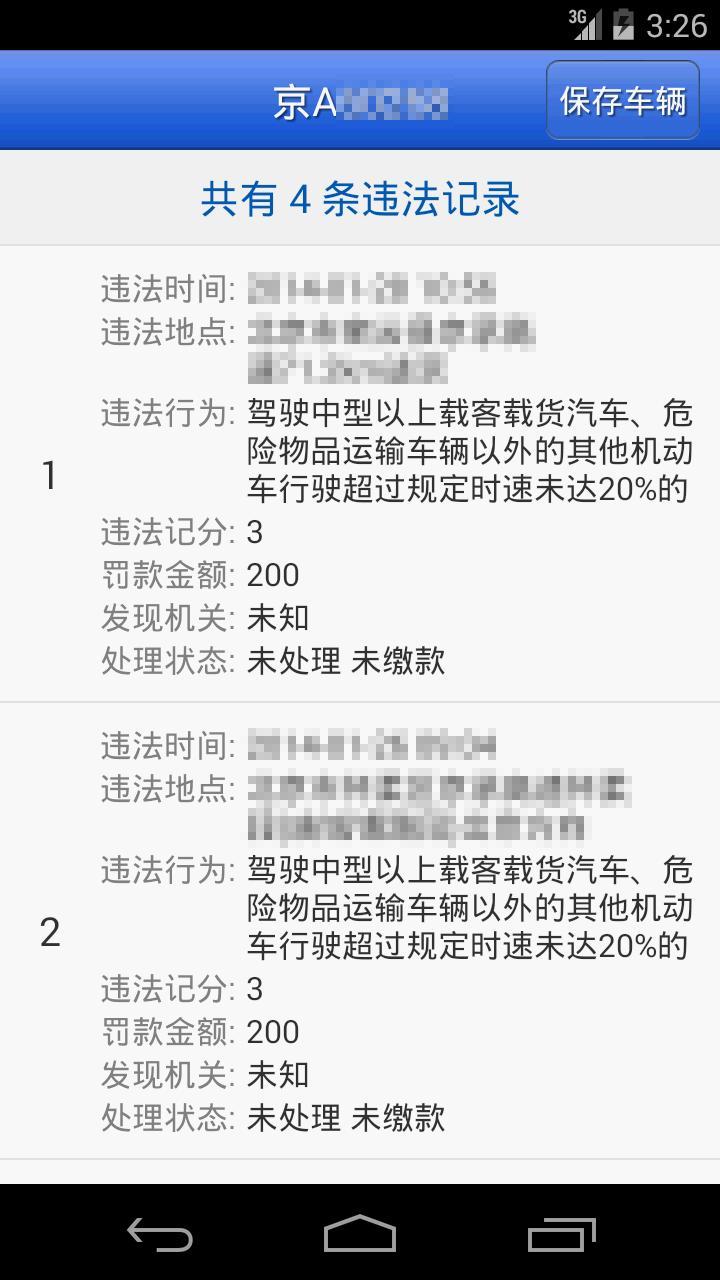Tap the 保存车辆 button

622,100
